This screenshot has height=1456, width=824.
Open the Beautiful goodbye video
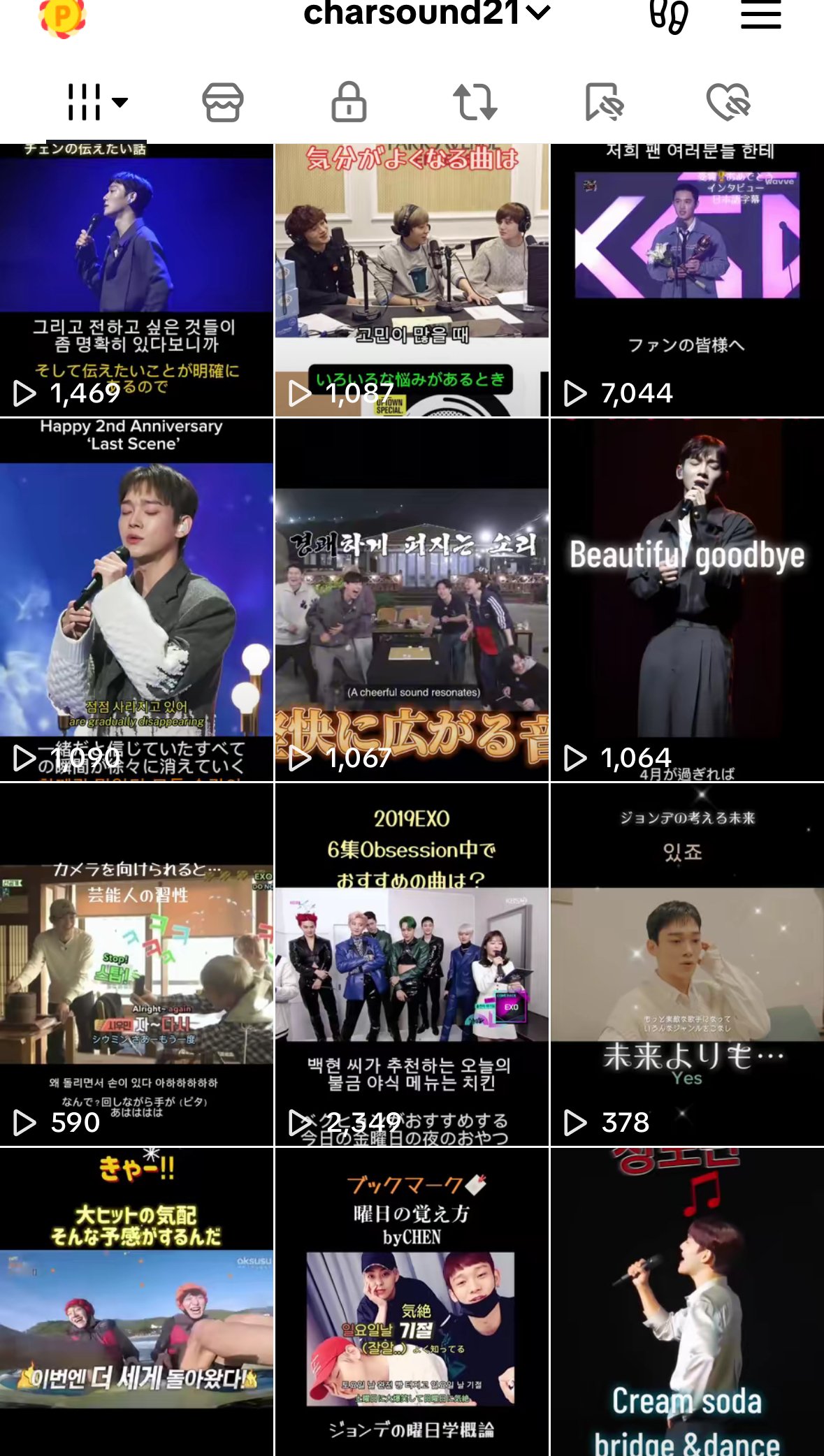[x=687, y=599]
